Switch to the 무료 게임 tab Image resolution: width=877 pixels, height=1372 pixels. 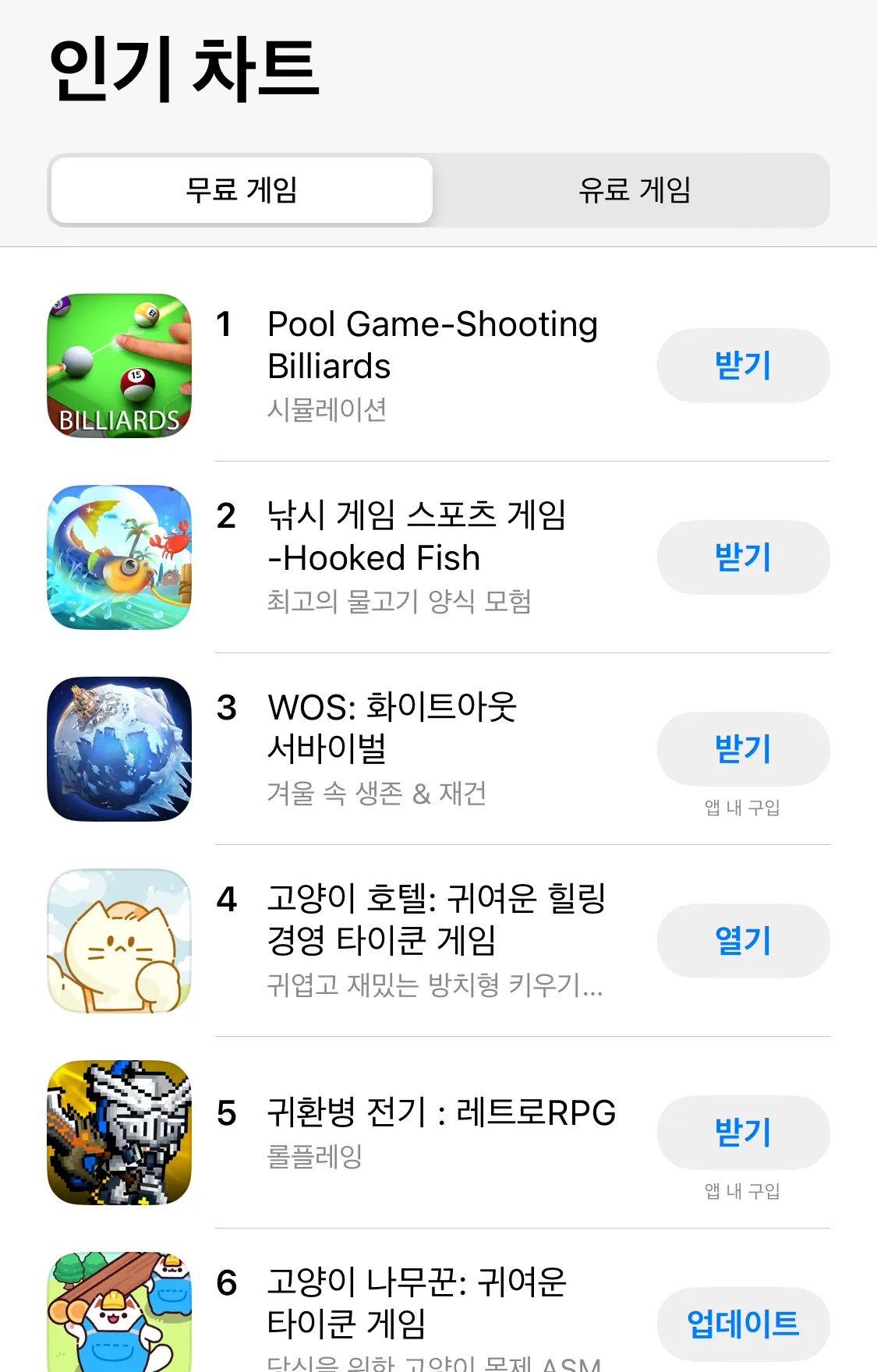point(242,190)
